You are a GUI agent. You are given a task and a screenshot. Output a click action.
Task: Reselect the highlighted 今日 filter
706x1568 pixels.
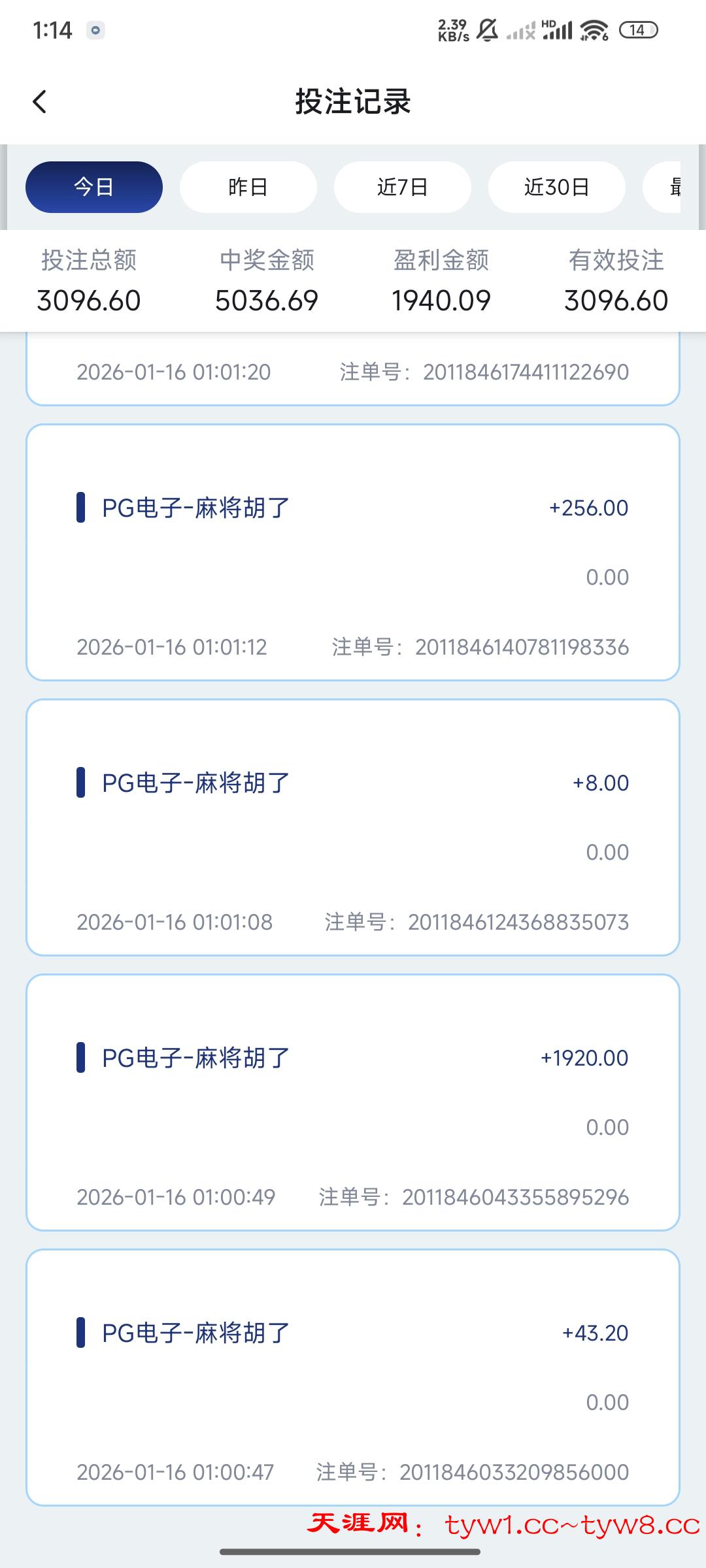click(93, 187)
